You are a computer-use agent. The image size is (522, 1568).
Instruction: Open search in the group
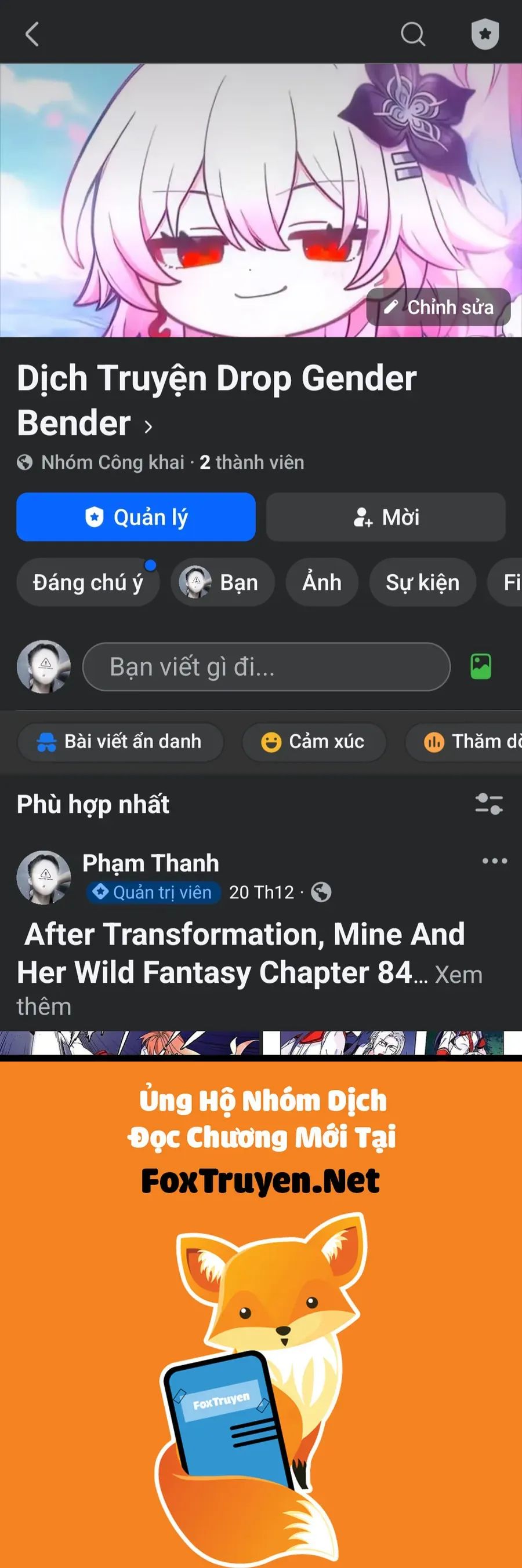click(x=412, y=34)
